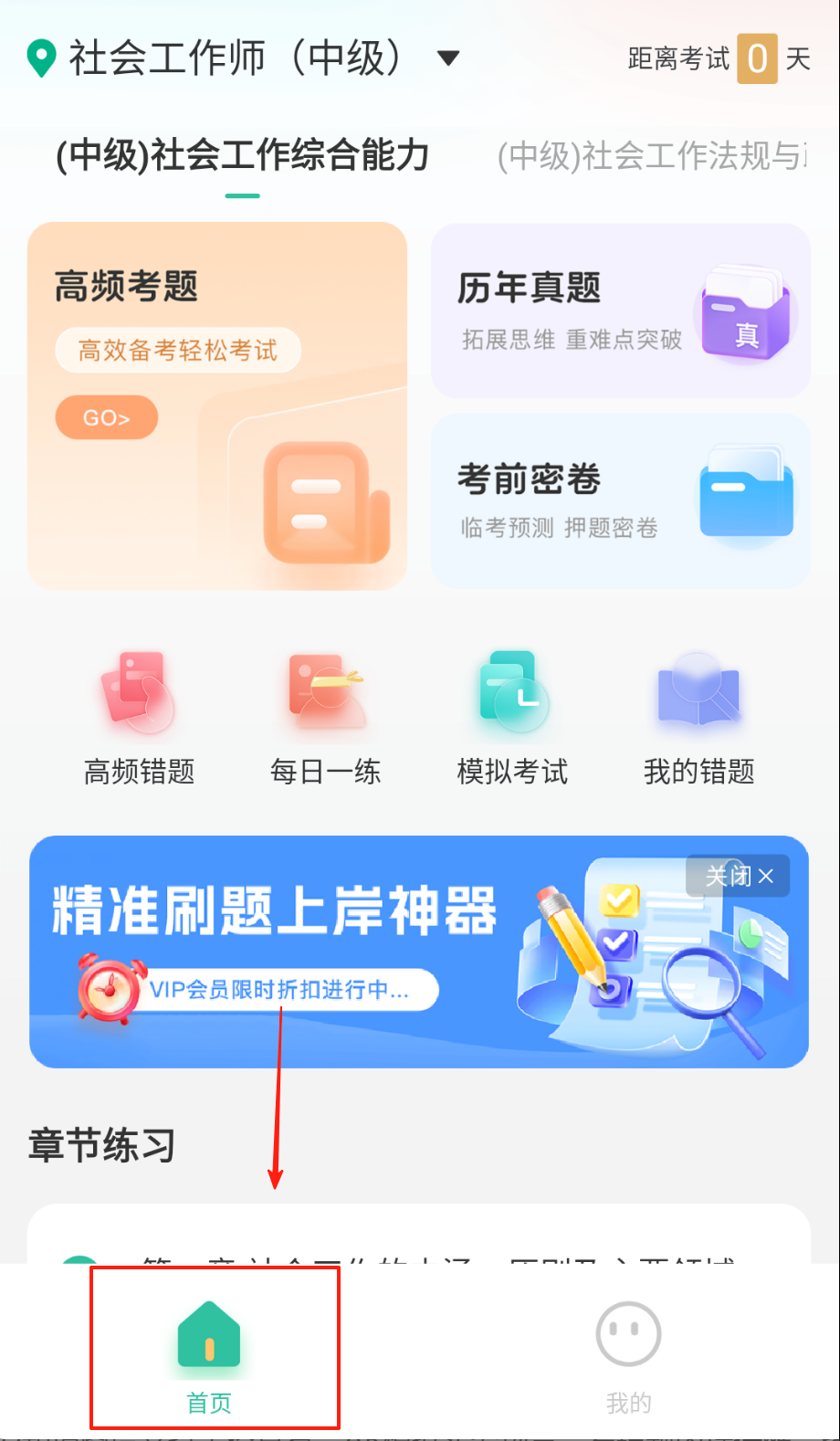Launch 模拟考试 mock exam
The image size is (840, 1441).
[512, 718]
